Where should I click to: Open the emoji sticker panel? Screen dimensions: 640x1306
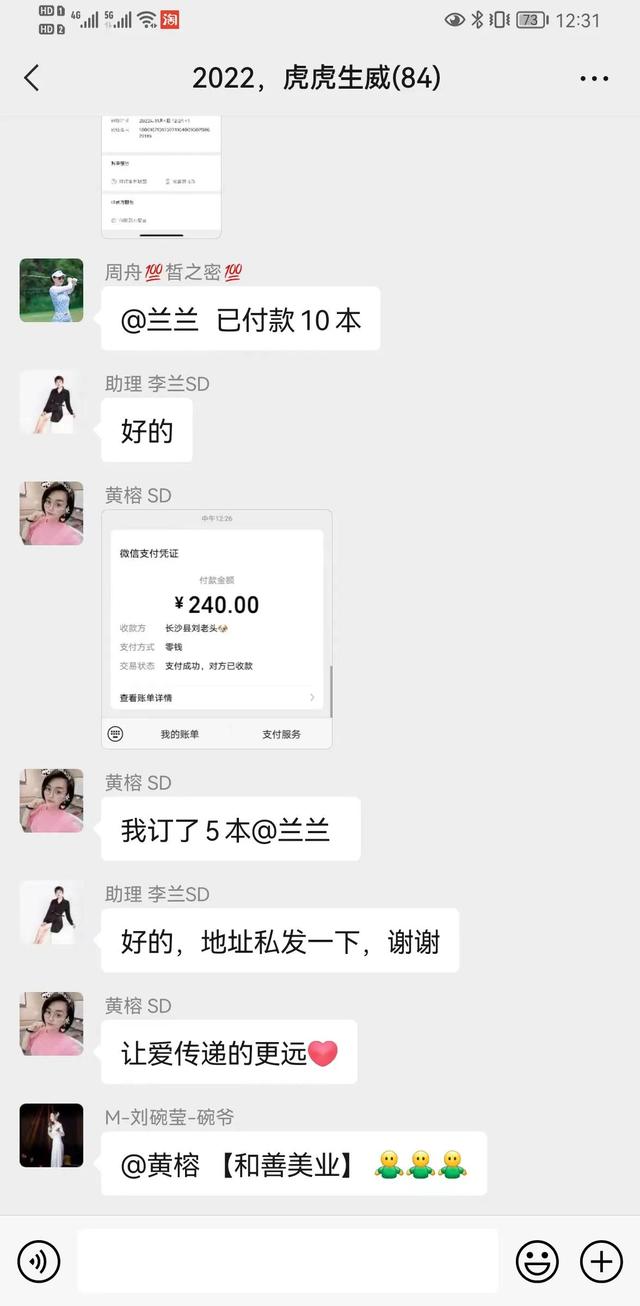coord(537,1261)
